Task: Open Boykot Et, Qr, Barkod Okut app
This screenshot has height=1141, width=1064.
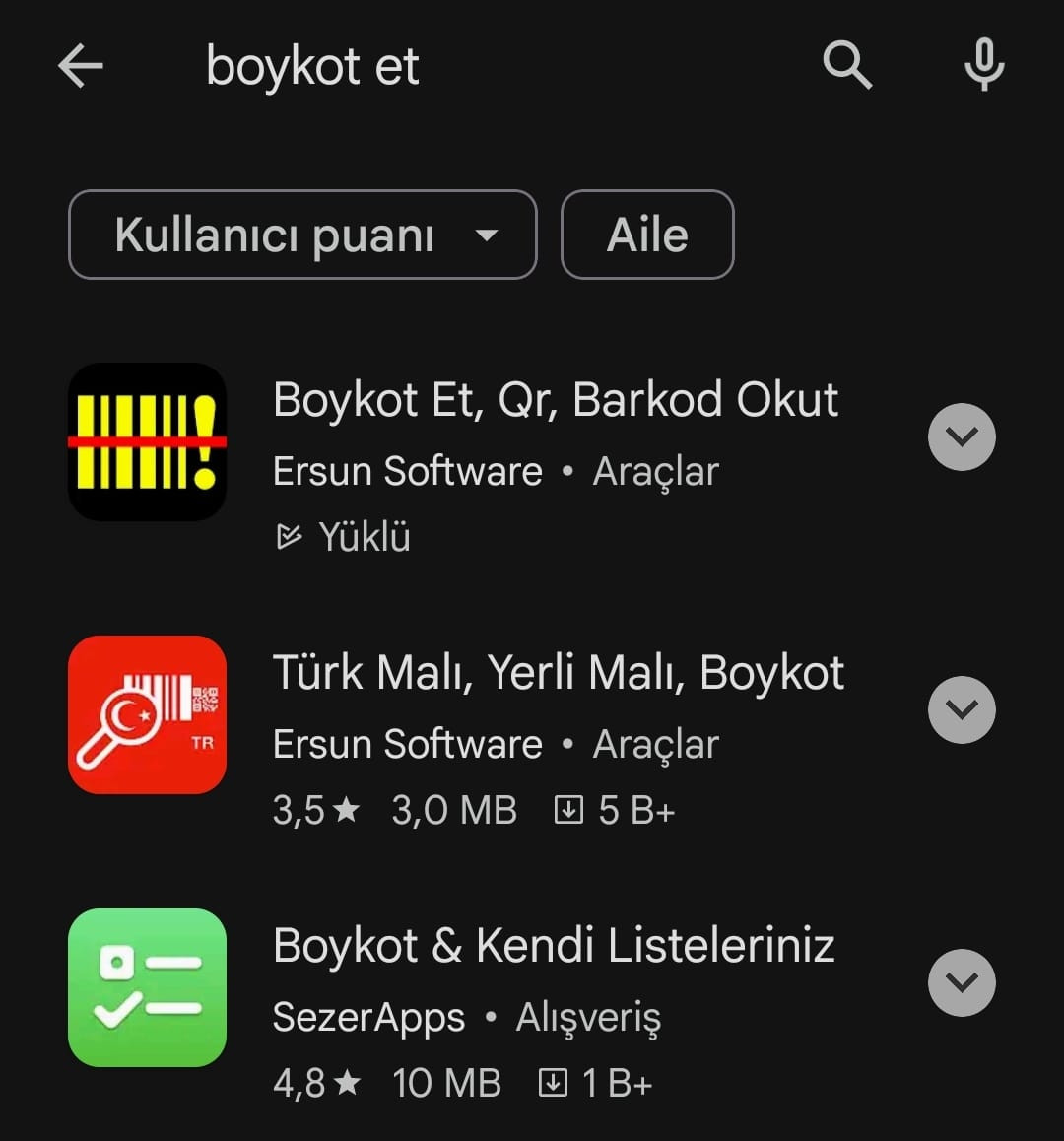Action: 555,400
